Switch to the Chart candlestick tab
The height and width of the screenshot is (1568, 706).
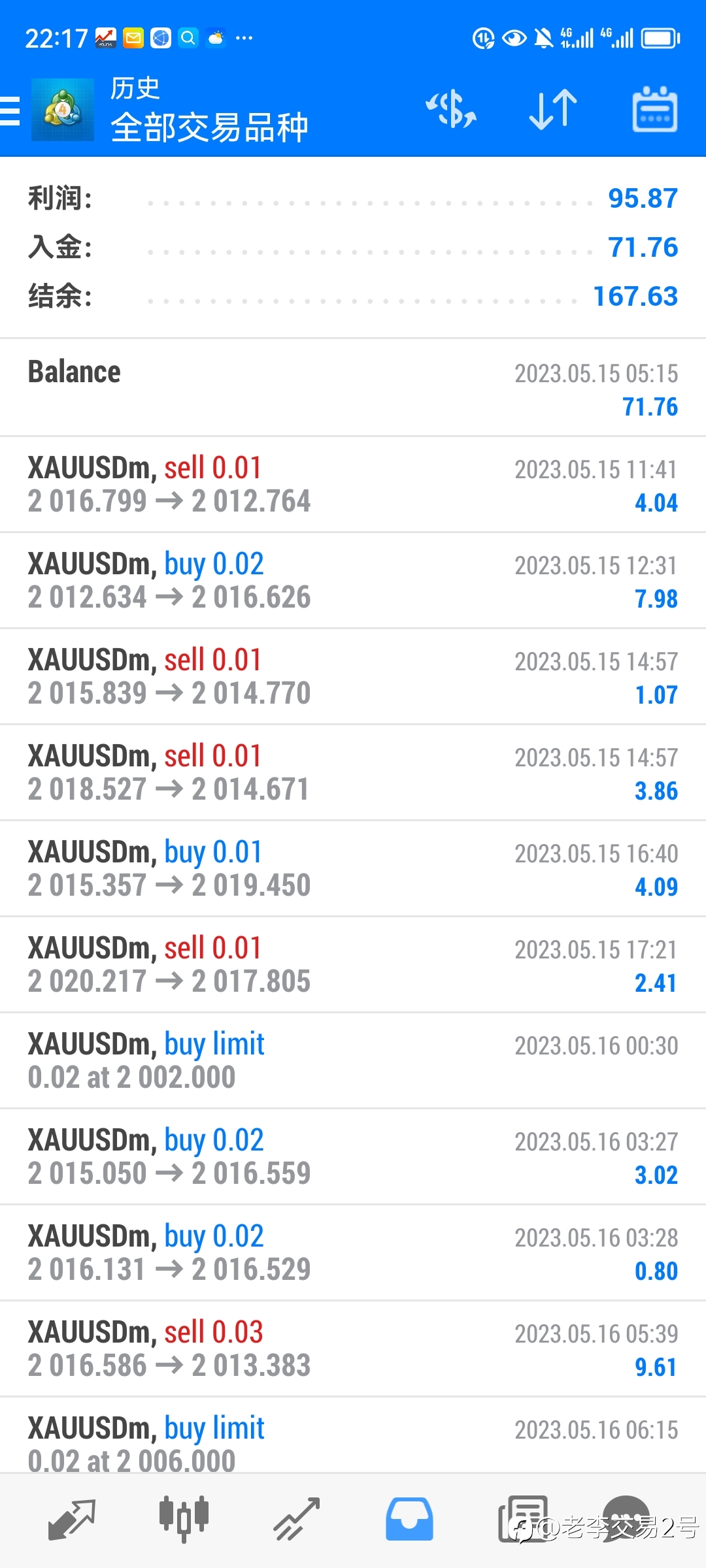[184, 1520]
